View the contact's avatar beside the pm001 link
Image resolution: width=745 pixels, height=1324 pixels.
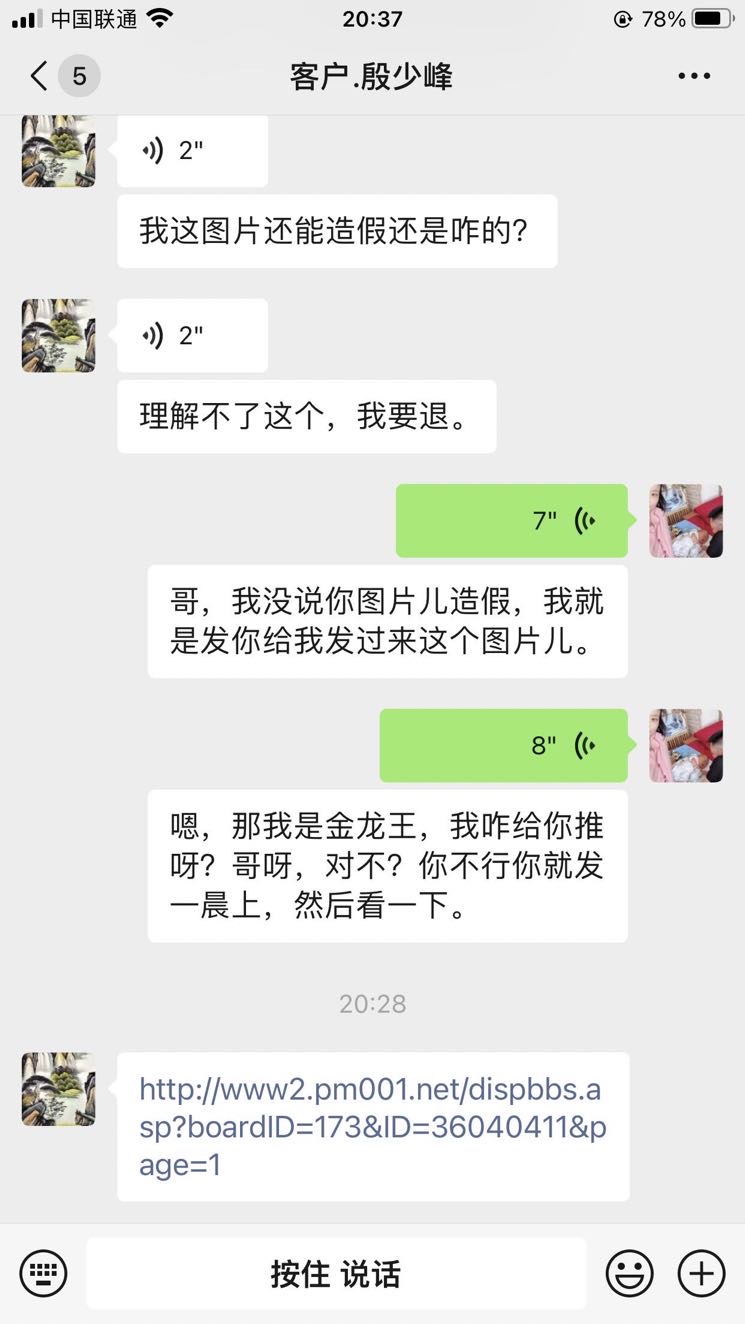point(59,1089)
